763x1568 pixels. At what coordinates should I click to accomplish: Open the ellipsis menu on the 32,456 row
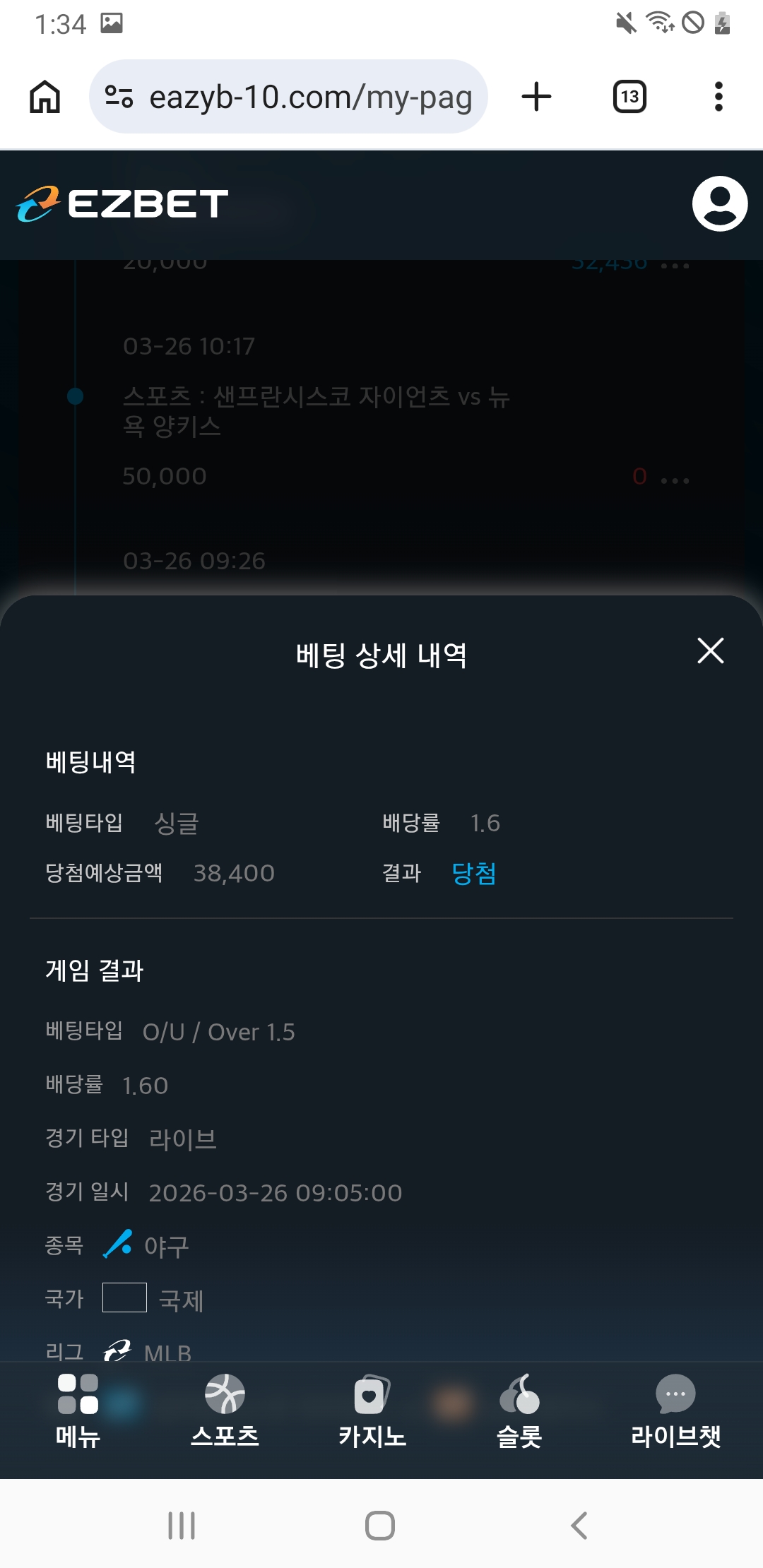(x=675, y=265)
